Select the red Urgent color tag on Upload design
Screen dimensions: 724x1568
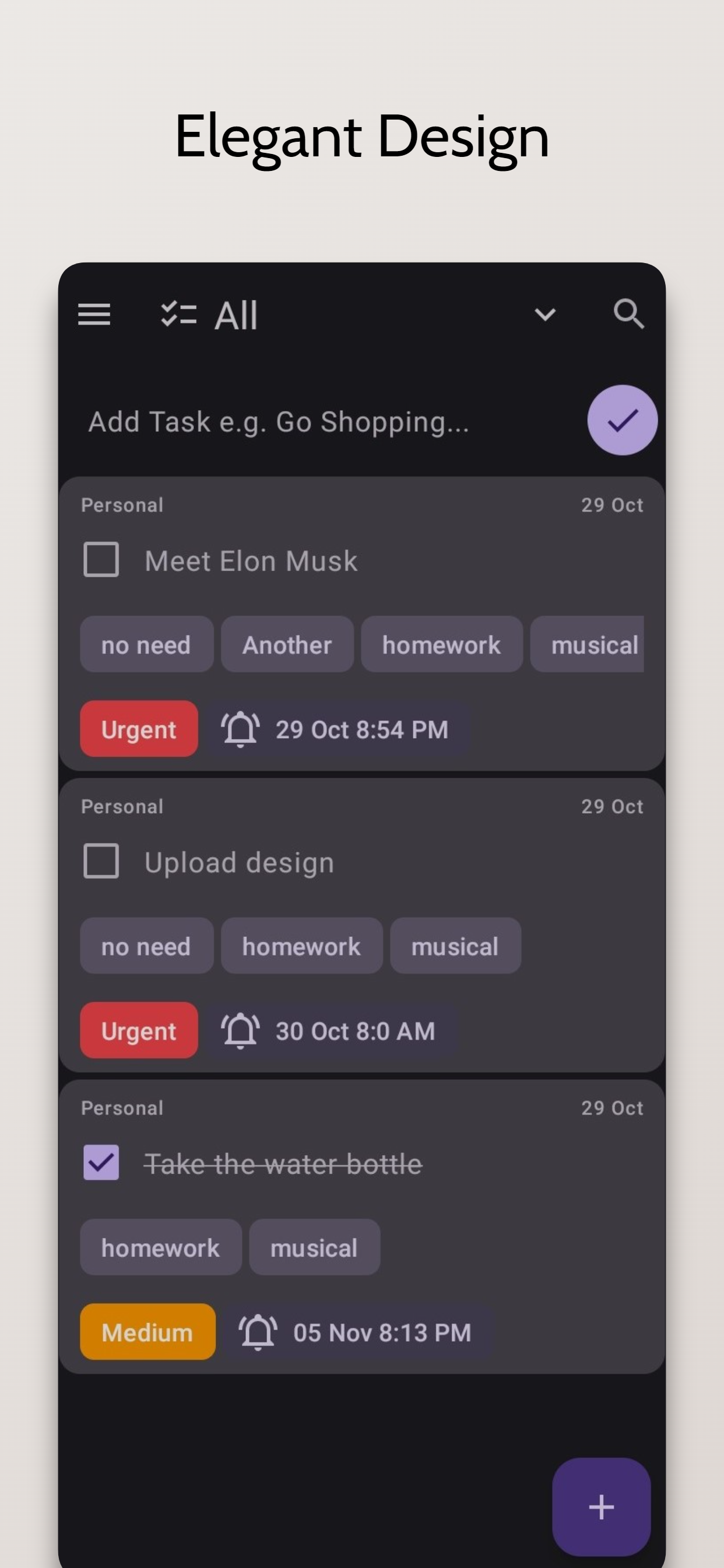pos(139,1030)
